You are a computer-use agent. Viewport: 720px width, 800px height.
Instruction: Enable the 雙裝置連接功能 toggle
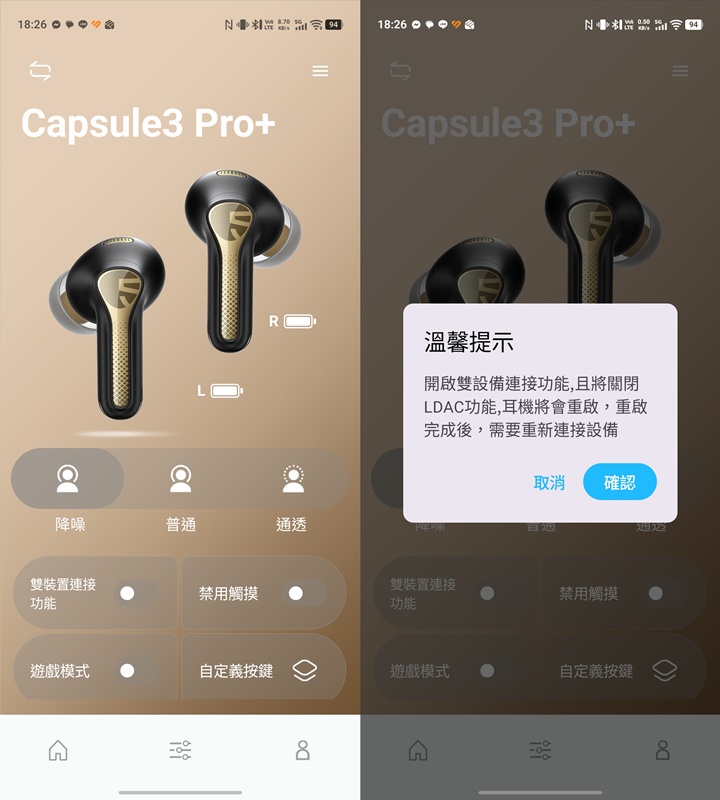(x=132, y=593)
